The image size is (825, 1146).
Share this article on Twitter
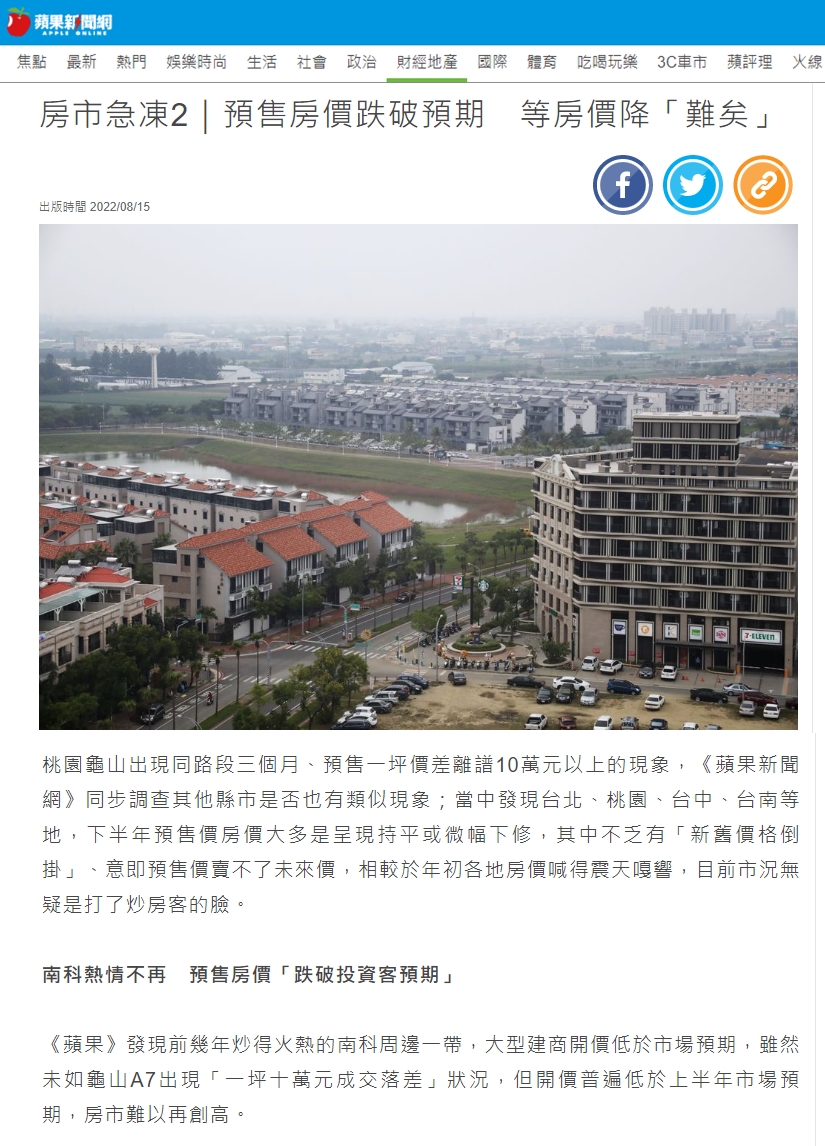[x=693, y=185]
